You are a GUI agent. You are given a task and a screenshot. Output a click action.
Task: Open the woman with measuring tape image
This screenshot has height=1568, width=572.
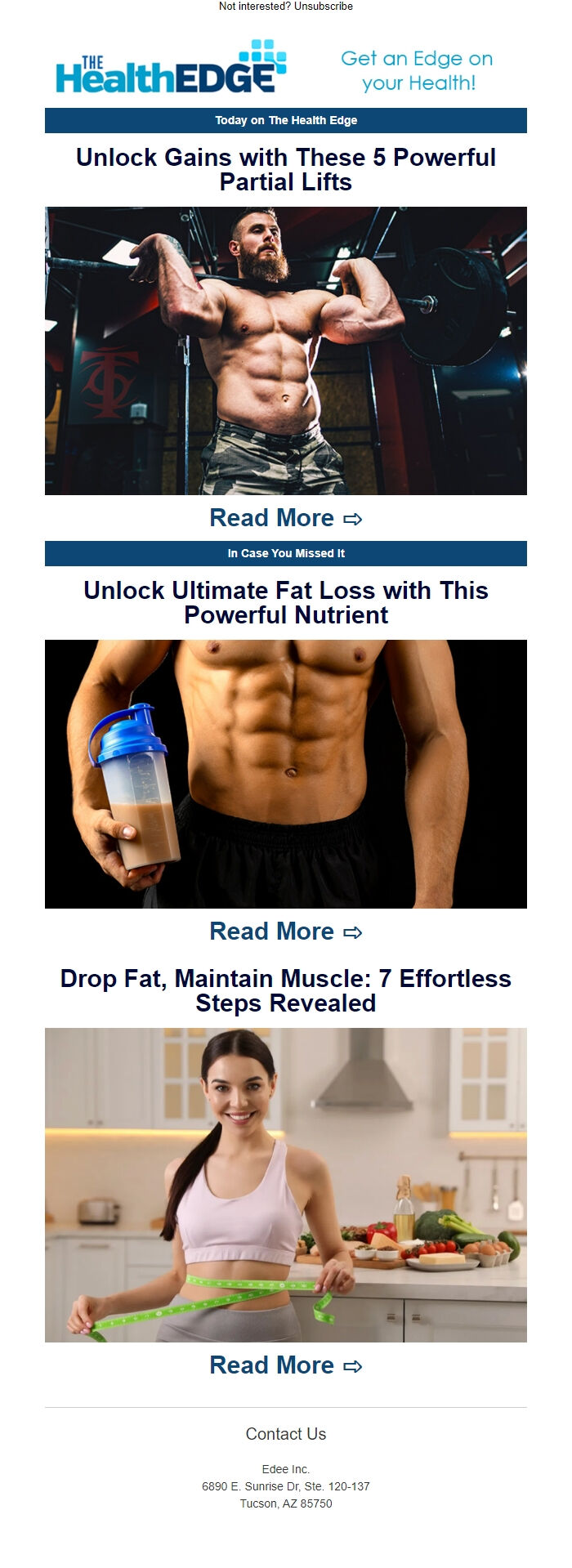click(x=285, y=1185)
